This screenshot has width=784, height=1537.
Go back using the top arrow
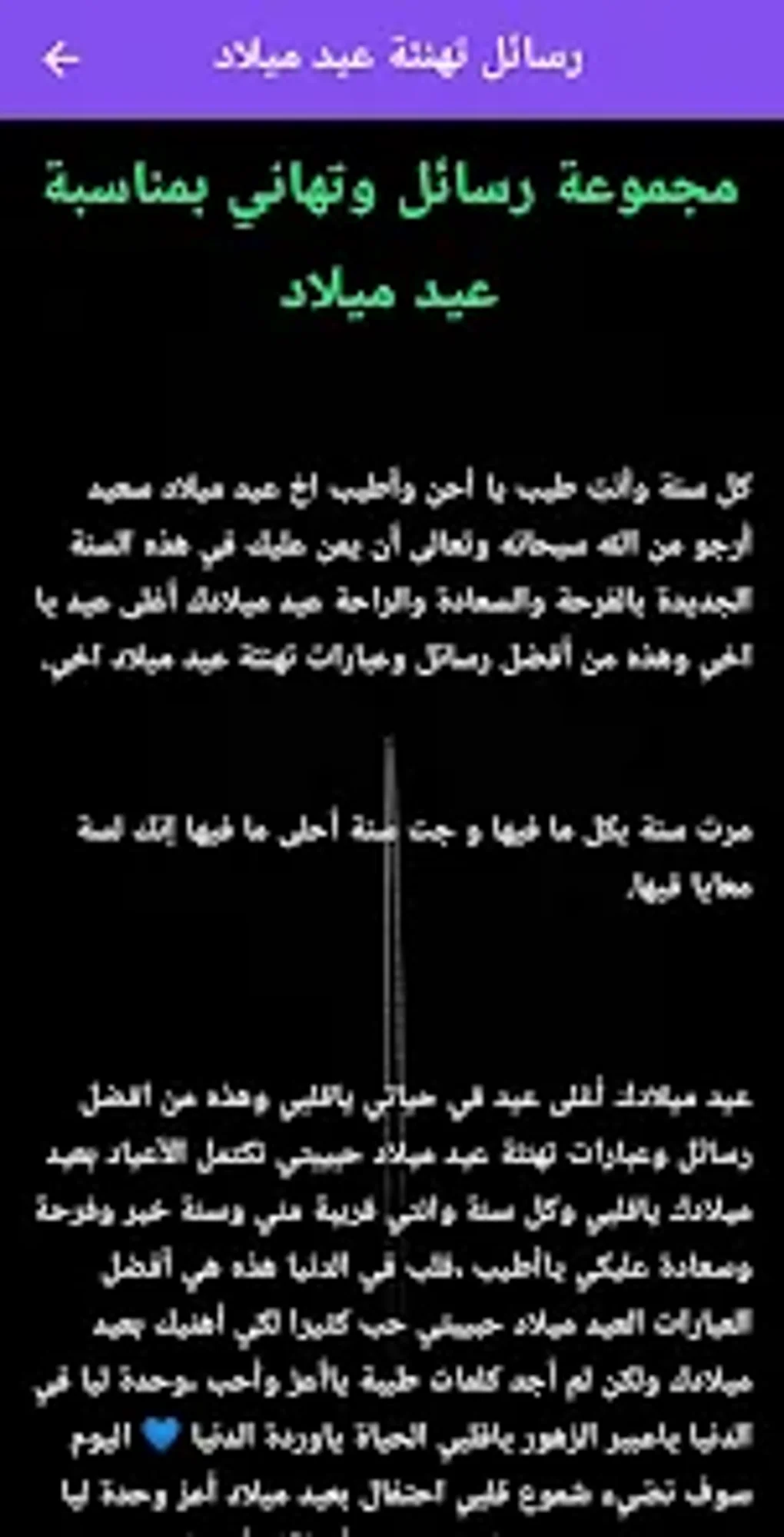(x=61, y=59)
